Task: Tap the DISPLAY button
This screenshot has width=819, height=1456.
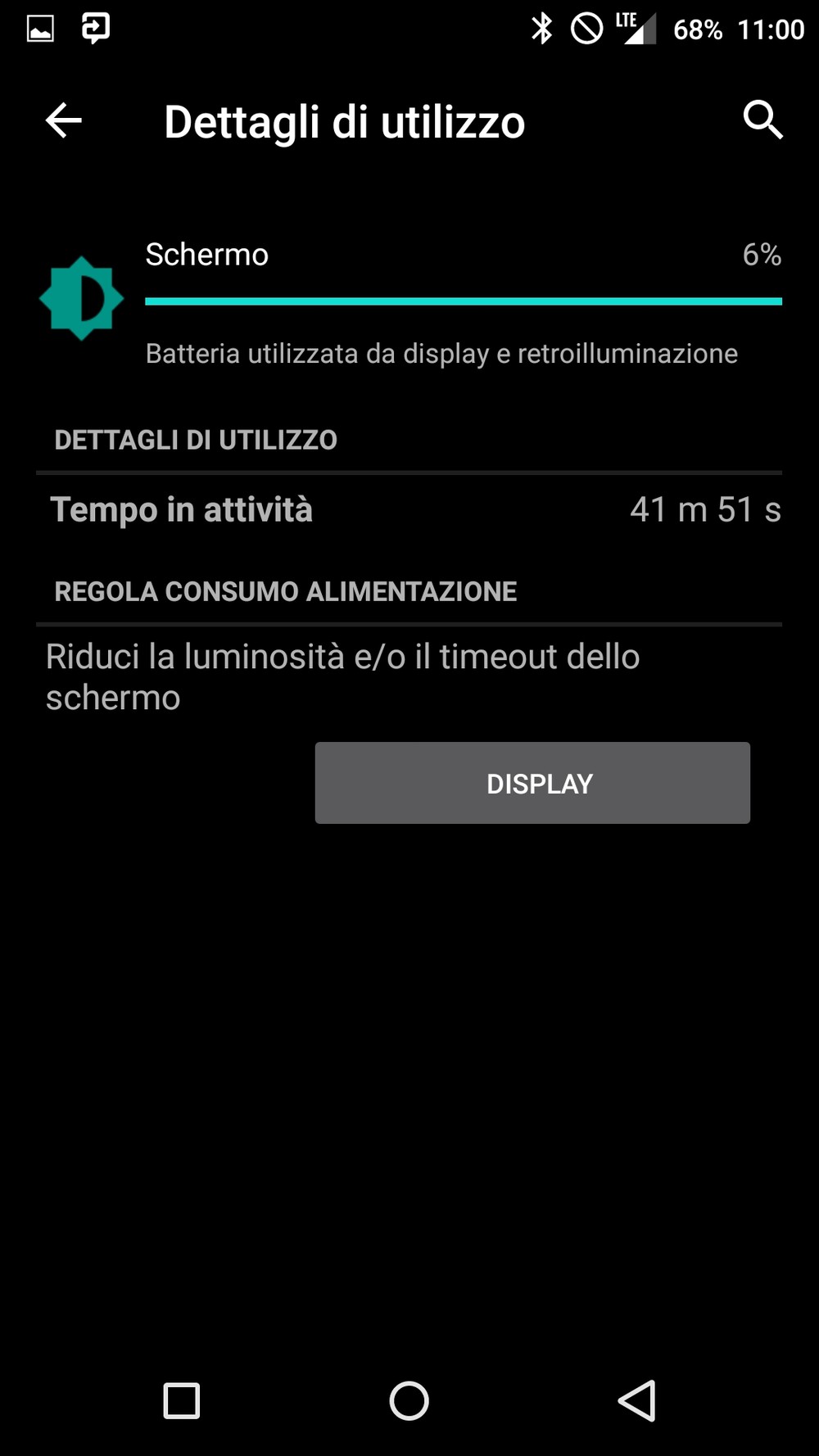Action: [x=532, y=783]
